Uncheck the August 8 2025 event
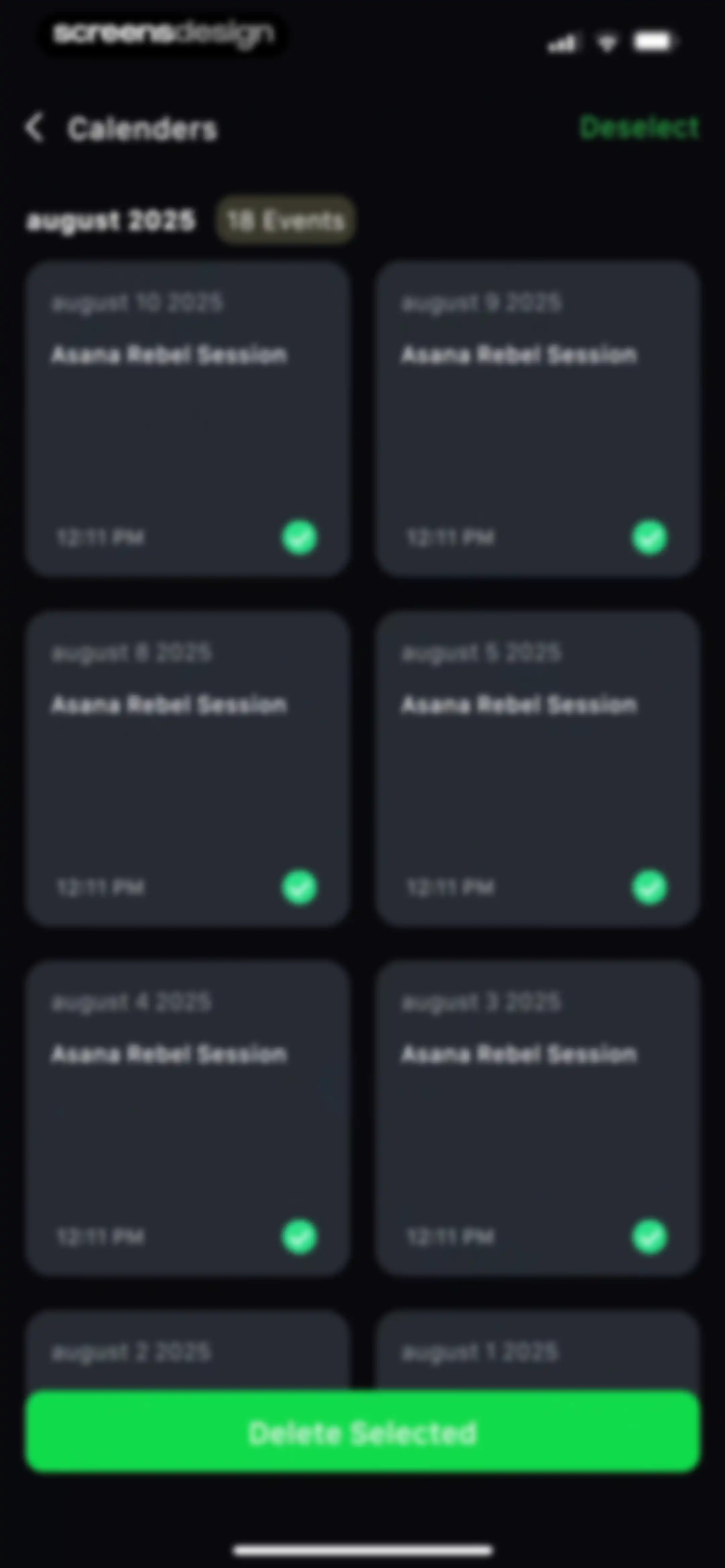The width and height of the screenshot is (725, 1568). click(299, 887)
